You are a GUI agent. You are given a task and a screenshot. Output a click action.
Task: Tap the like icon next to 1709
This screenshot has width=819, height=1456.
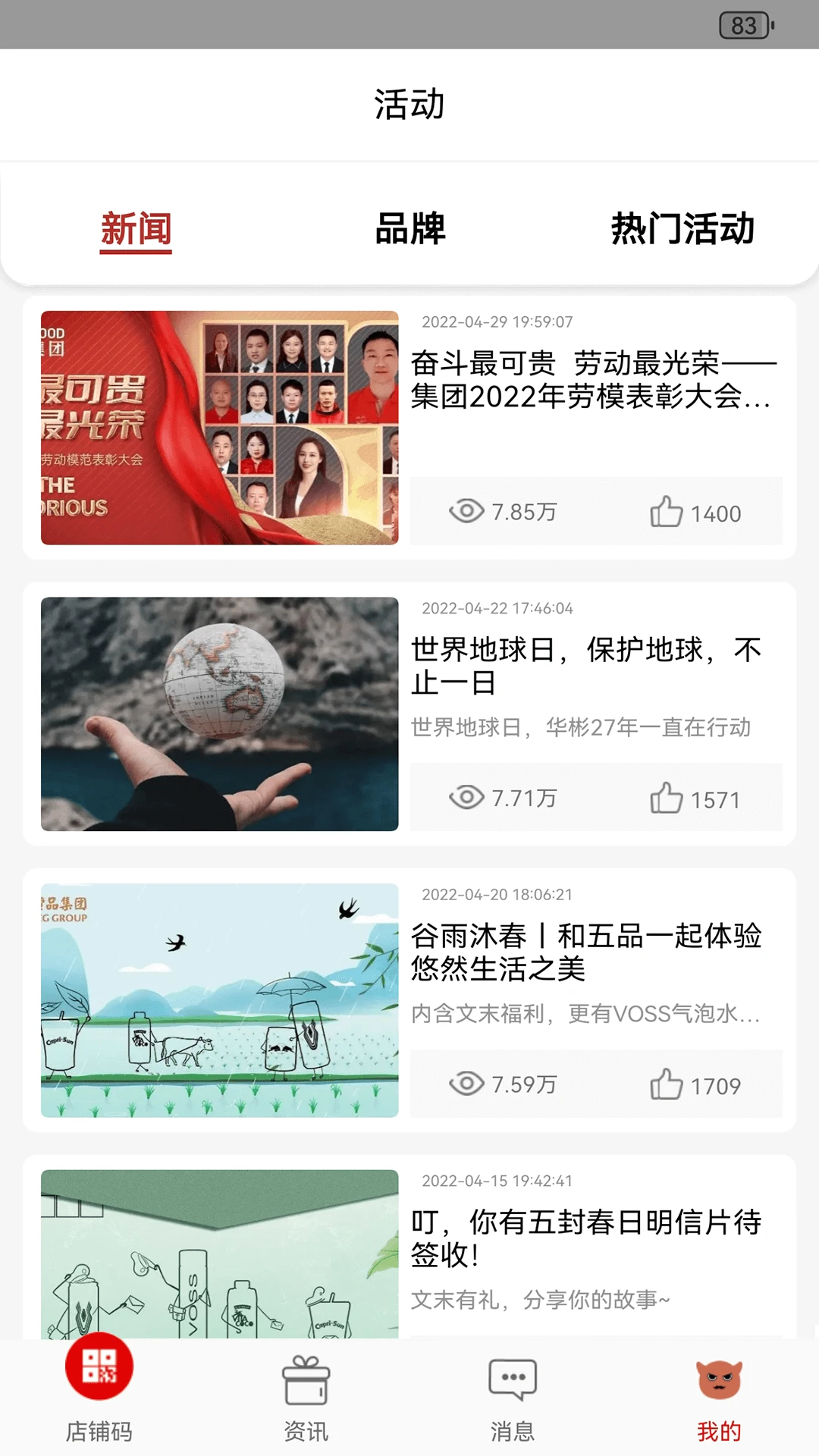(x=667, y=1084)
